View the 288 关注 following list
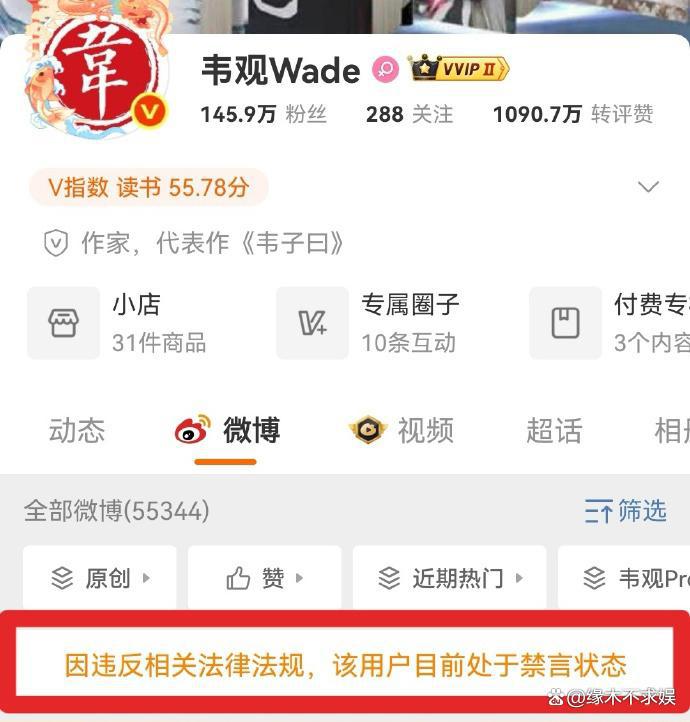Viewport: 690px width, 722px height. click(x=409, y=114)
